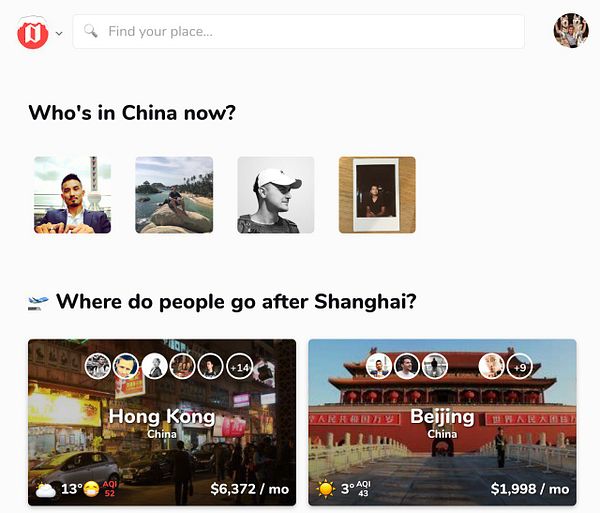Open the profile with the beach photo
Viewport: 600px width, 513px height.
click(x=174, y=195)
